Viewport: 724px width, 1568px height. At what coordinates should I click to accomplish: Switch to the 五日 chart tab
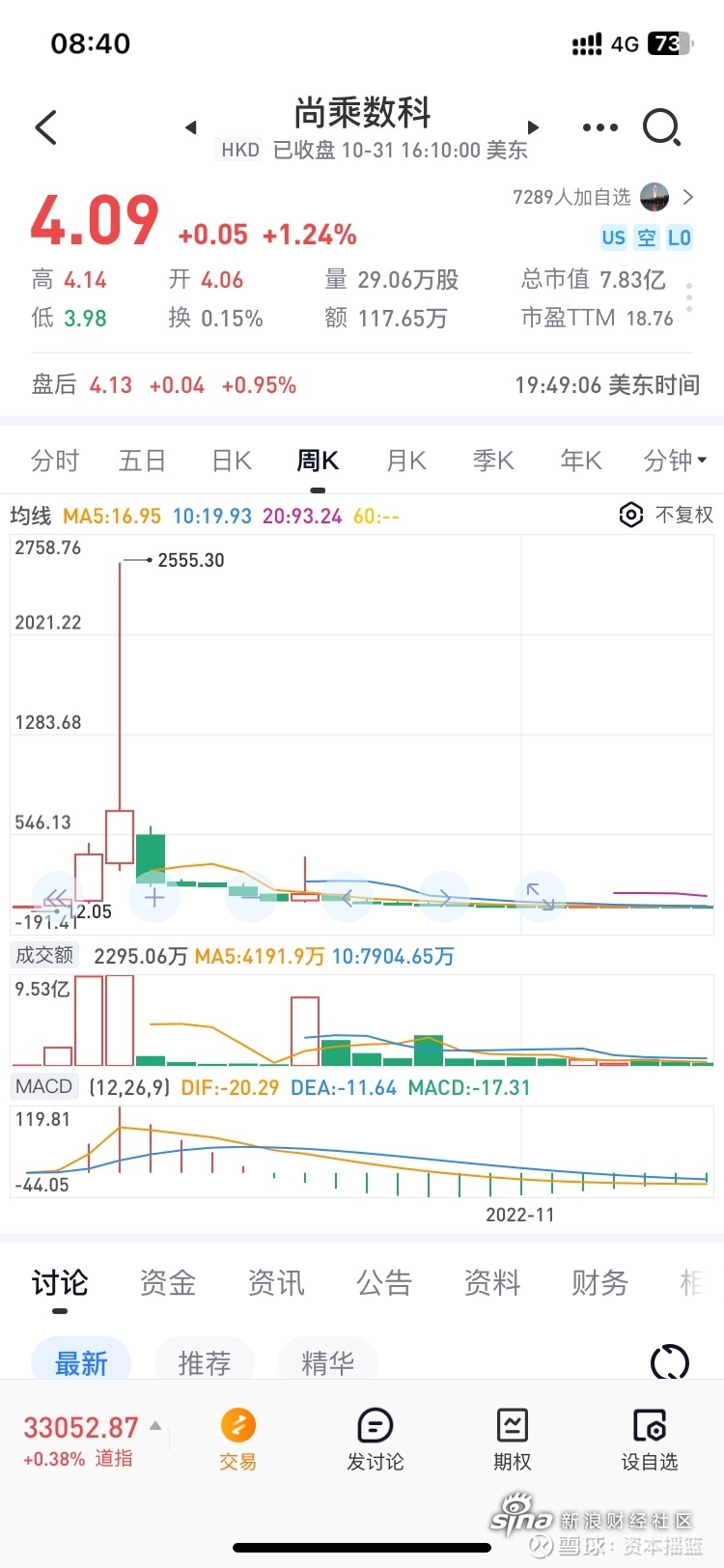click(142, 461)
